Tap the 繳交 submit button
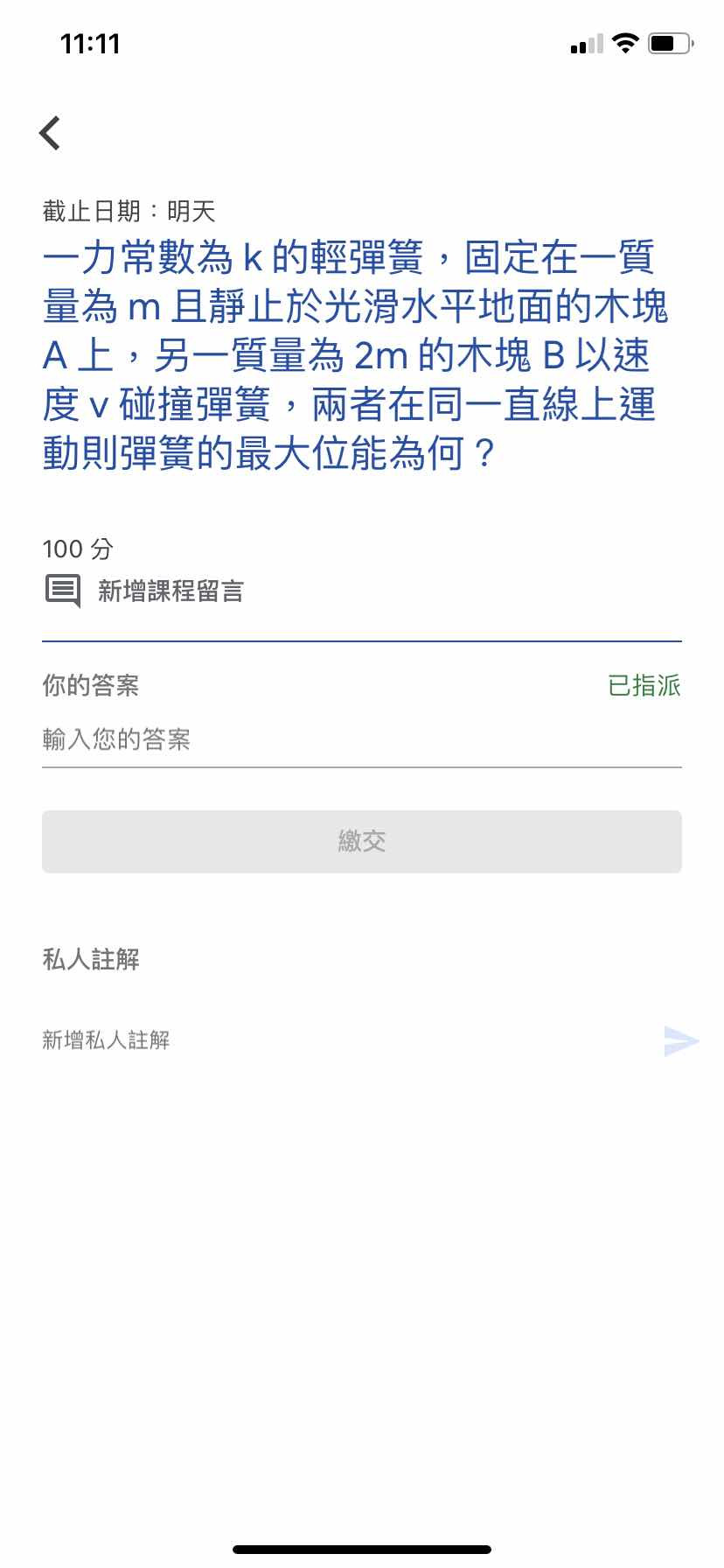This screenshot has width=724, height=1568. pos(361,841)
